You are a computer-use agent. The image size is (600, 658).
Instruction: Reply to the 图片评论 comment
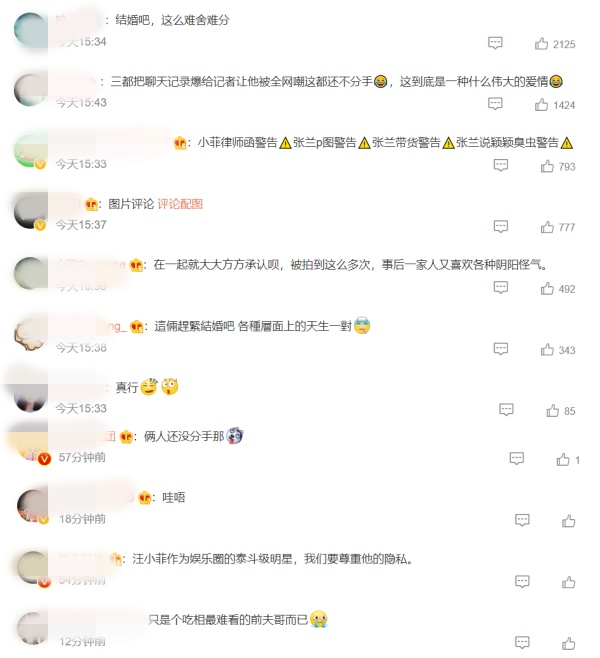pos(501,227)
